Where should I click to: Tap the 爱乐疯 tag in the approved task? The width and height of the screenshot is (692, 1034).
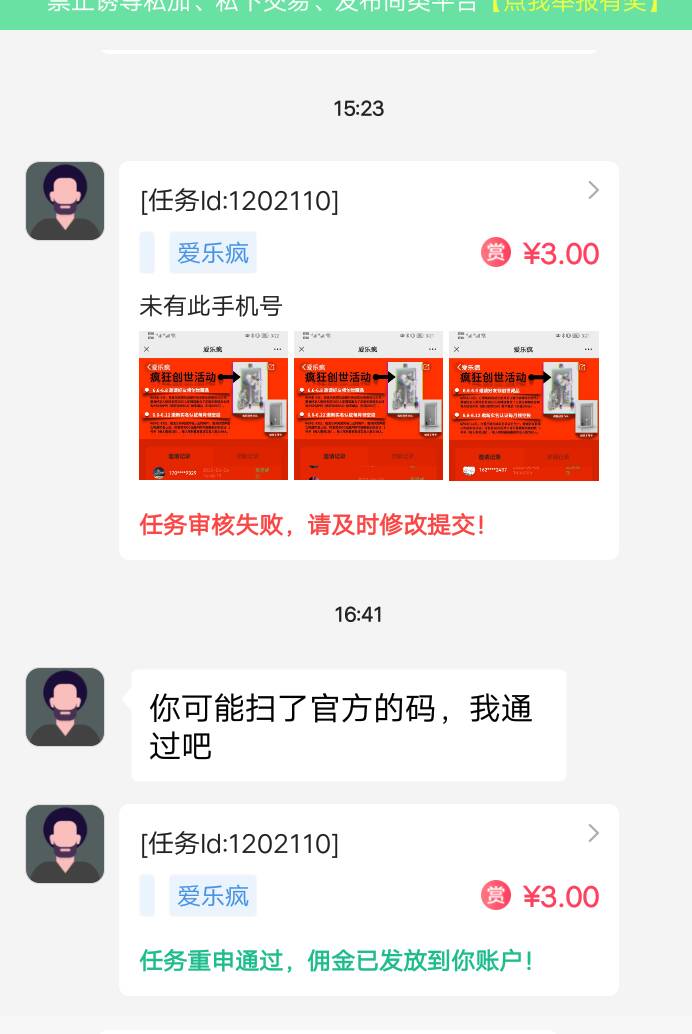click(x=212, y=896)
